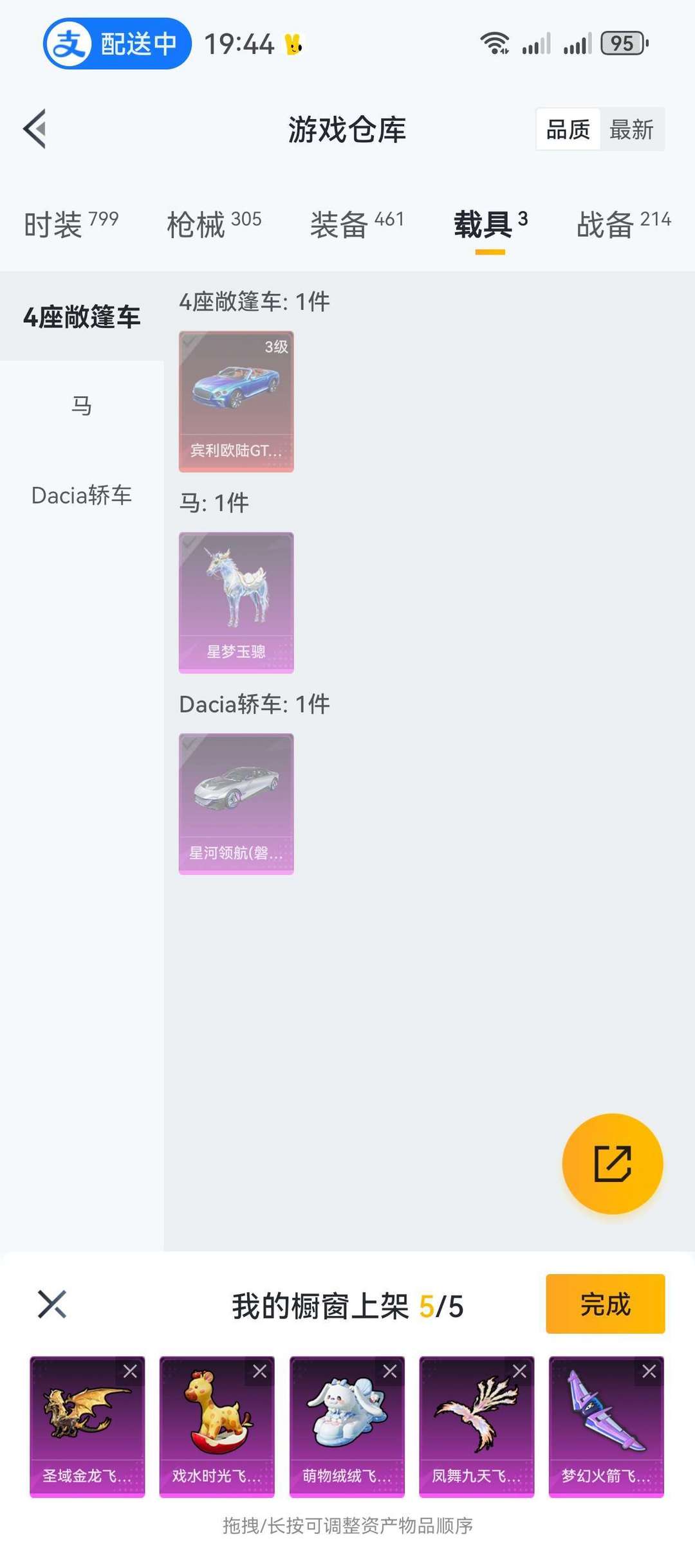
Task: Remove 凤舞九天飞 from the showcase
Action: coord(519,1372)
